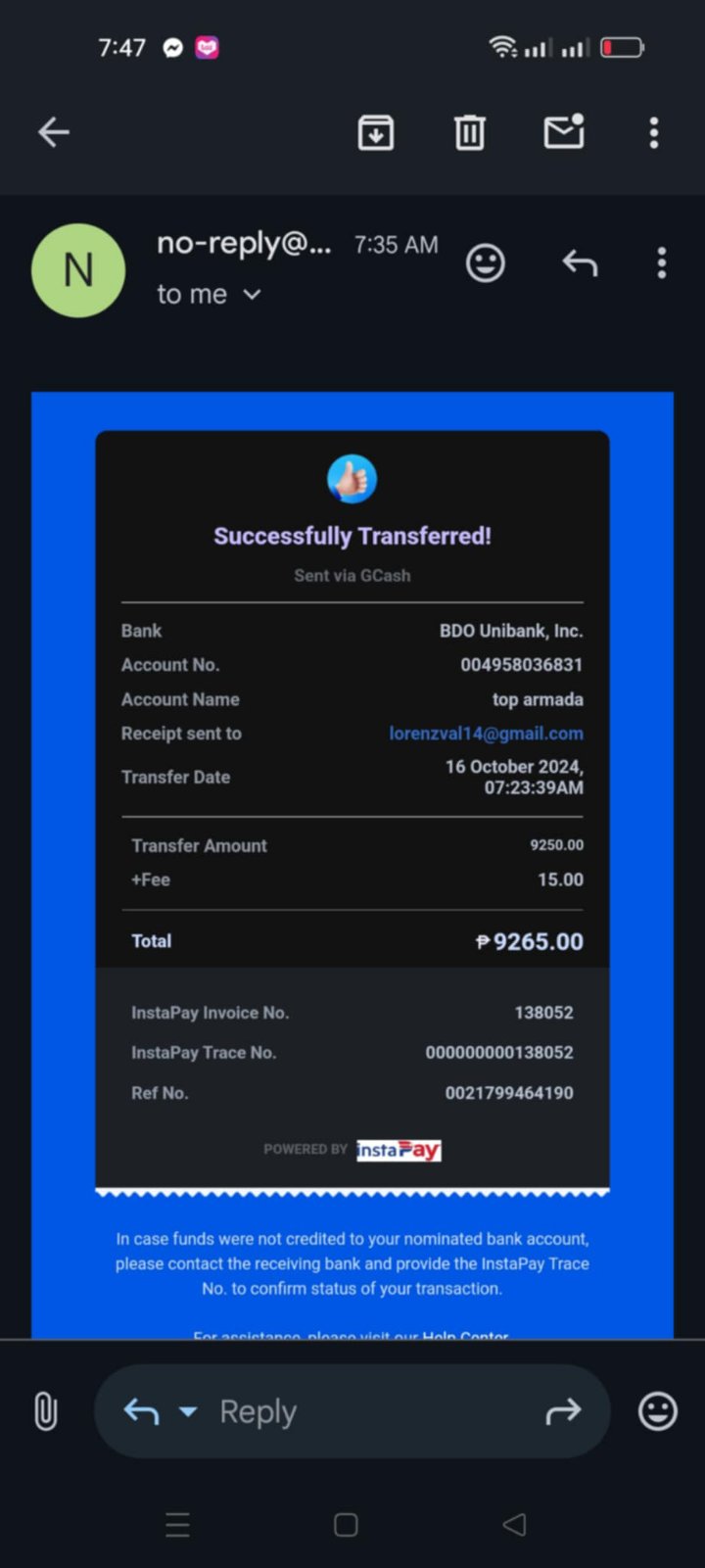This screenshot has height=1568, width=705.
Task: Reply using the arrow beside the sender
Action: click(x=580, y=262)
